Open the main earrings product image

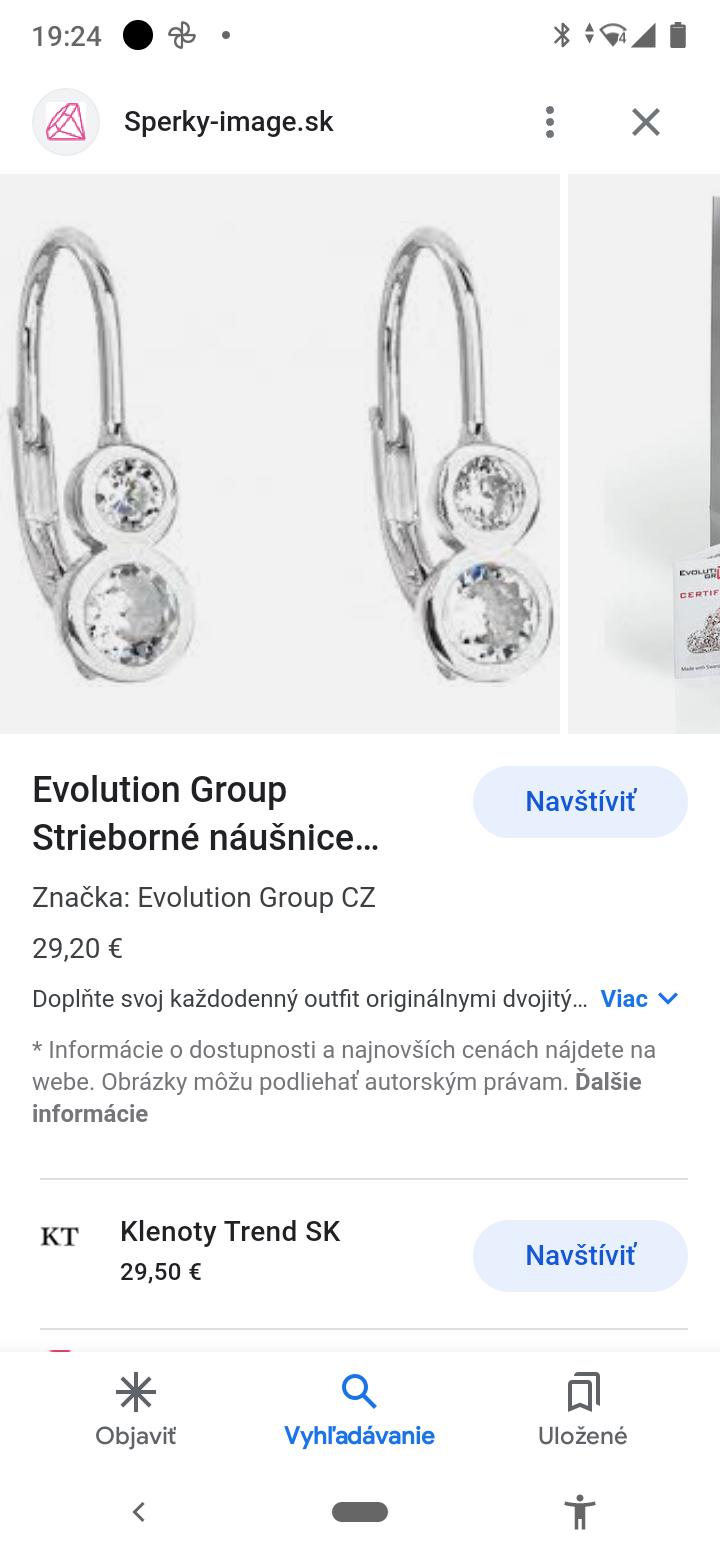[280, 453]
